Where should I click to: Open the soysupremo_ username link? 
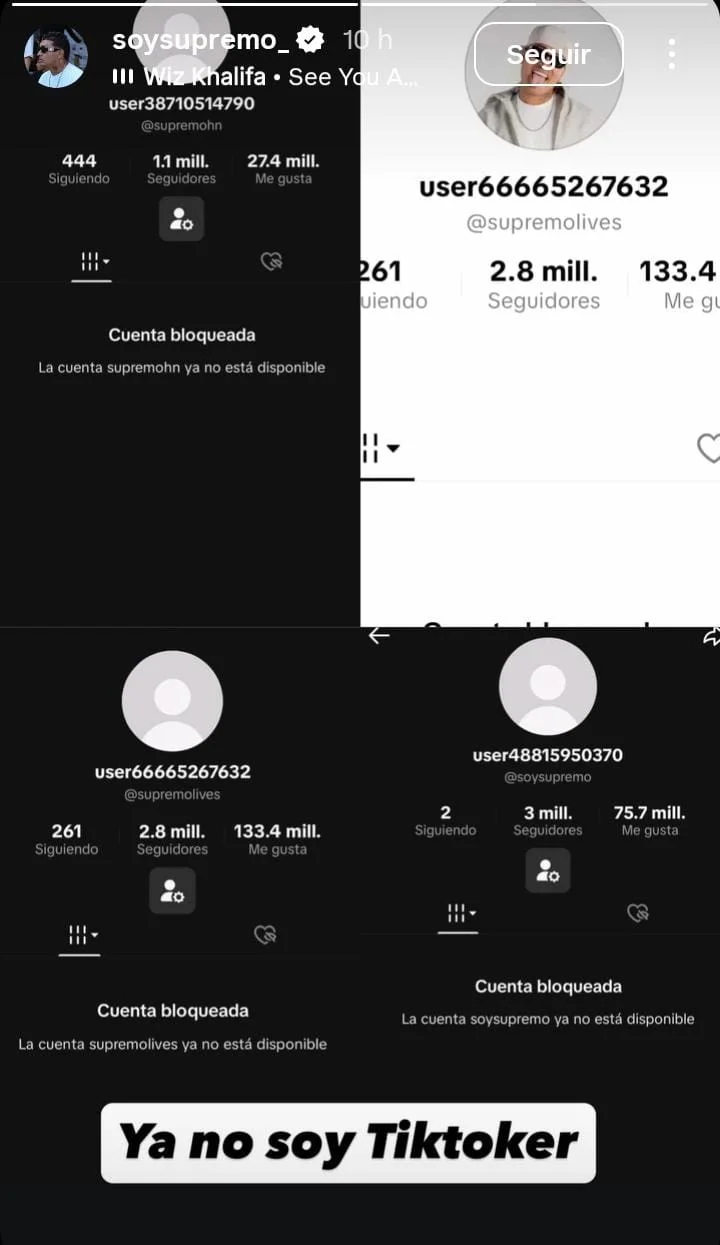pos(200,40)
